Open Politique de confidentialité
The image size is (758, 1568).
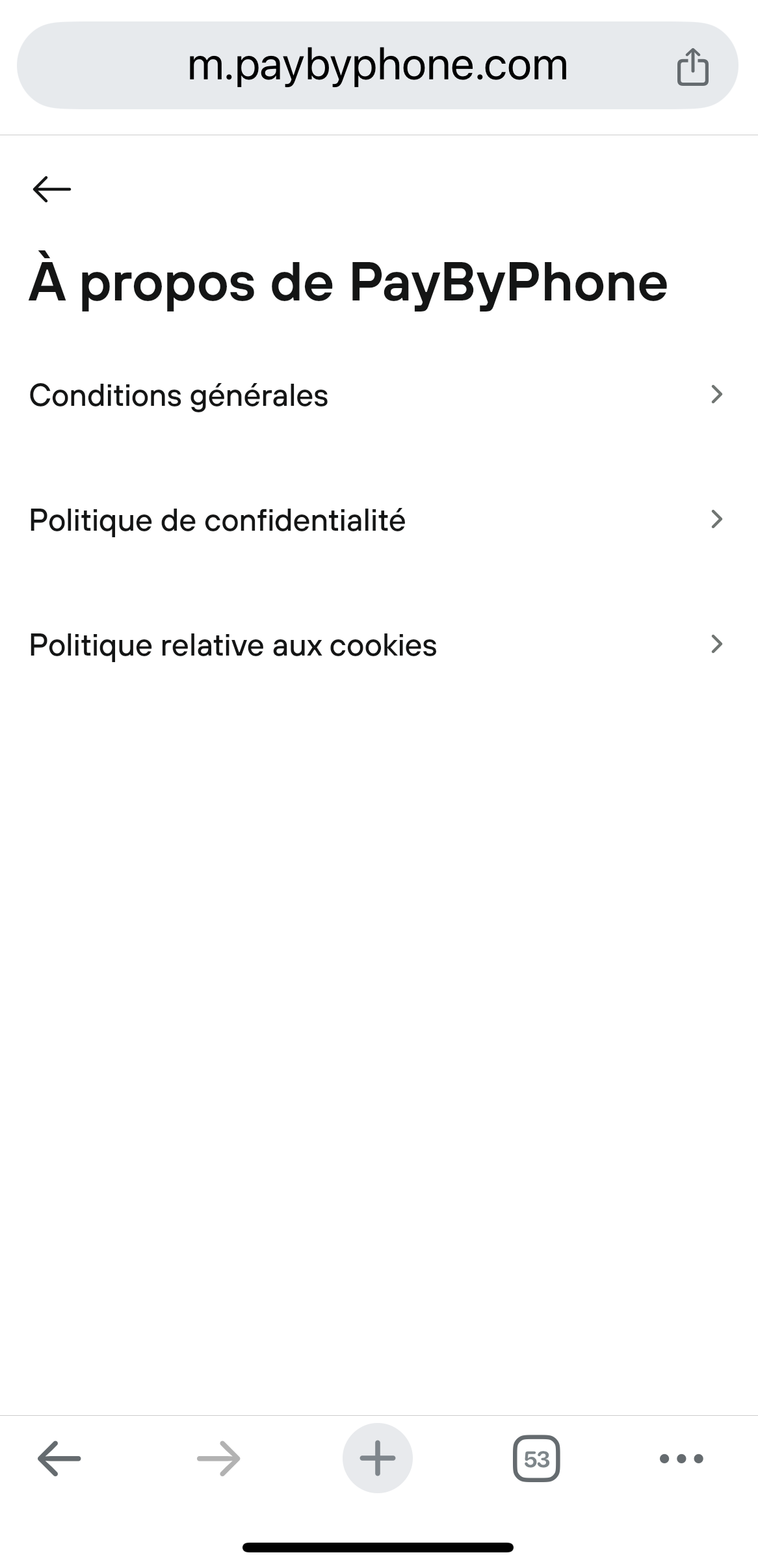coord(376,520)
